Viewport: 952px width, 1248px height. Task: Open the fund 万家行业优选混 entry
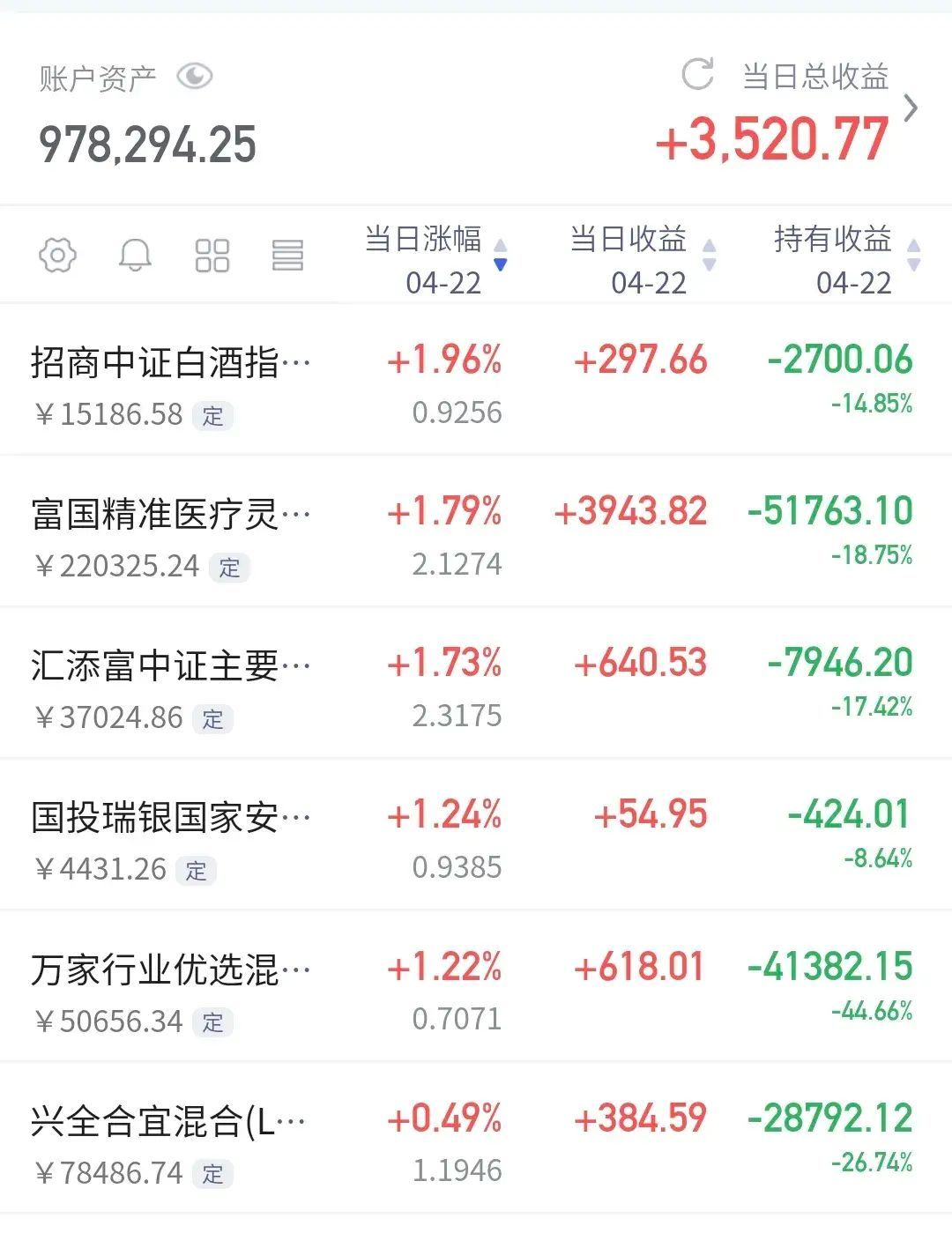click(167, 967)
